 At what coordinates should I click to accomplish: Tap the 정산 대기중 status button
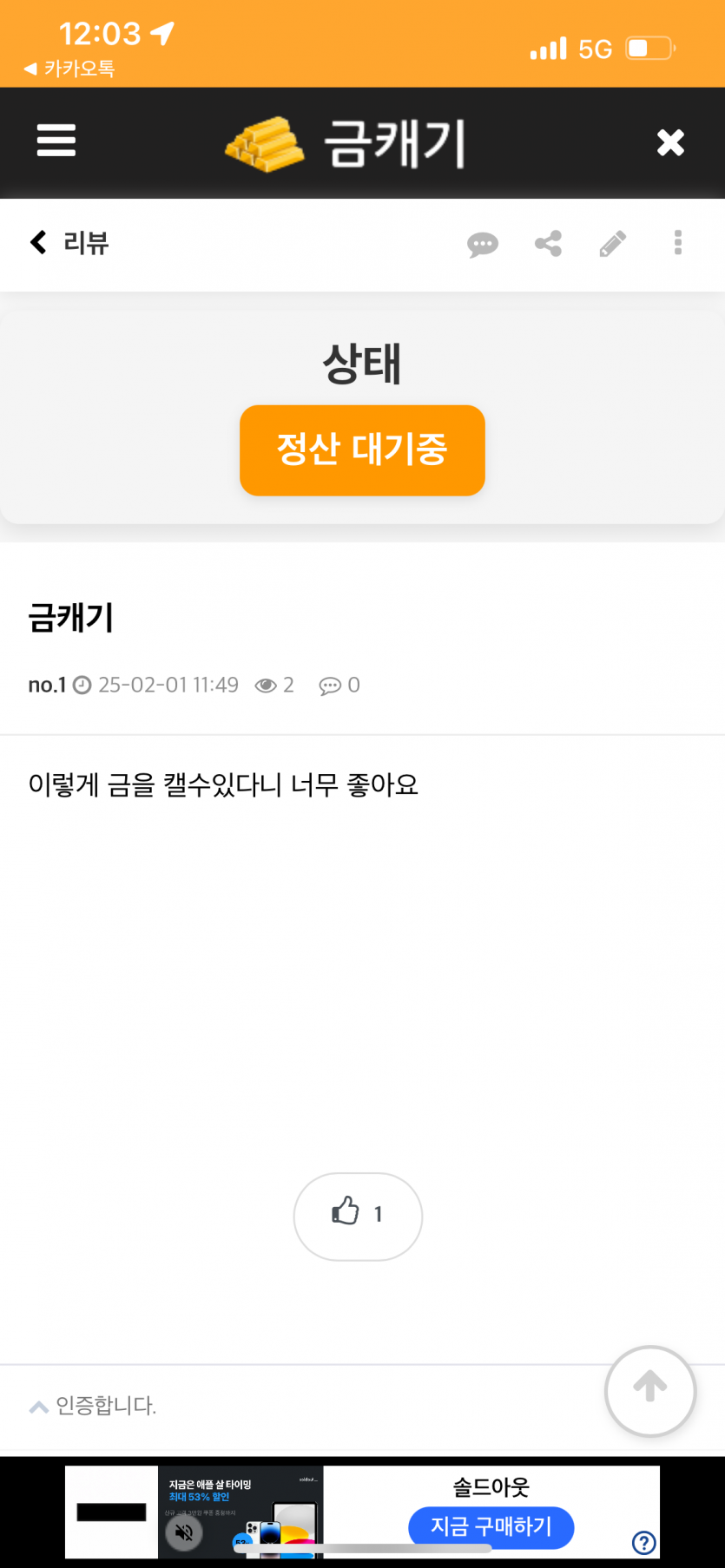coord(362,450)
